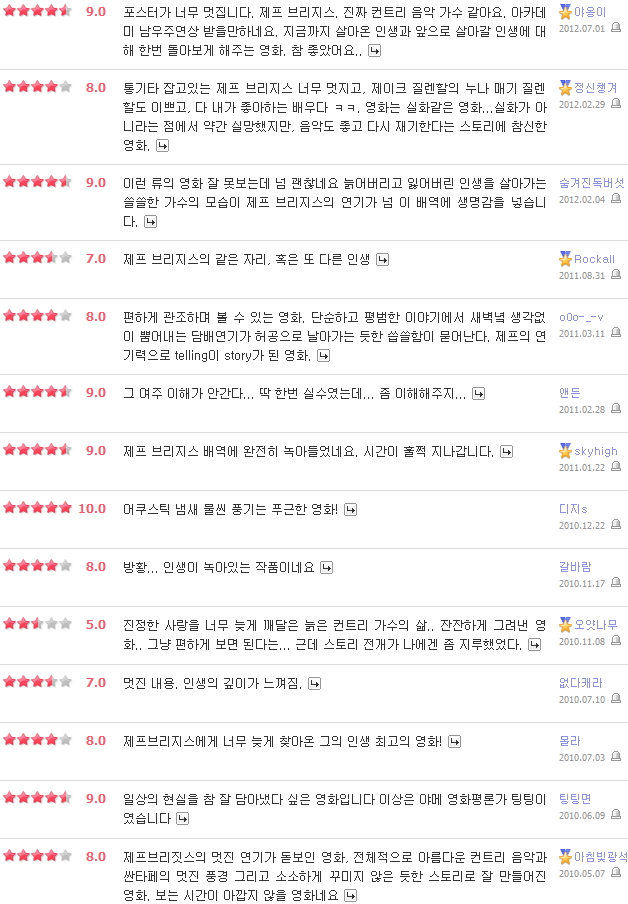
Task: Tap arrow icon after Rockall's 7.0 review
Action: (382, 259)
